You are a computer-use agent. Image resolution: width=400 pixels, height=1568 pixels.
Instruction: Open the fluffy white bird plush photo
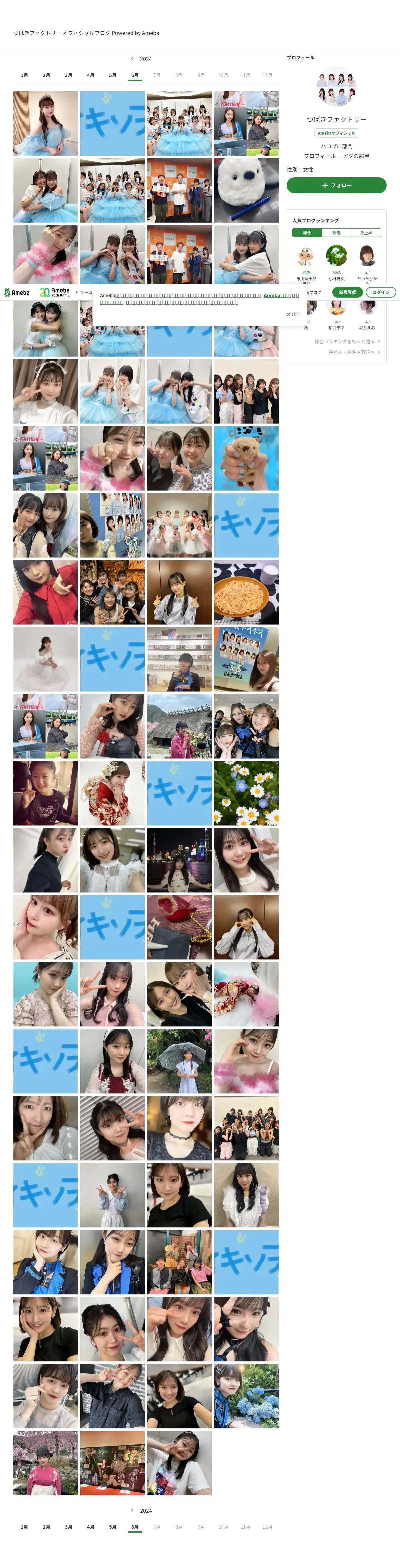246,191
